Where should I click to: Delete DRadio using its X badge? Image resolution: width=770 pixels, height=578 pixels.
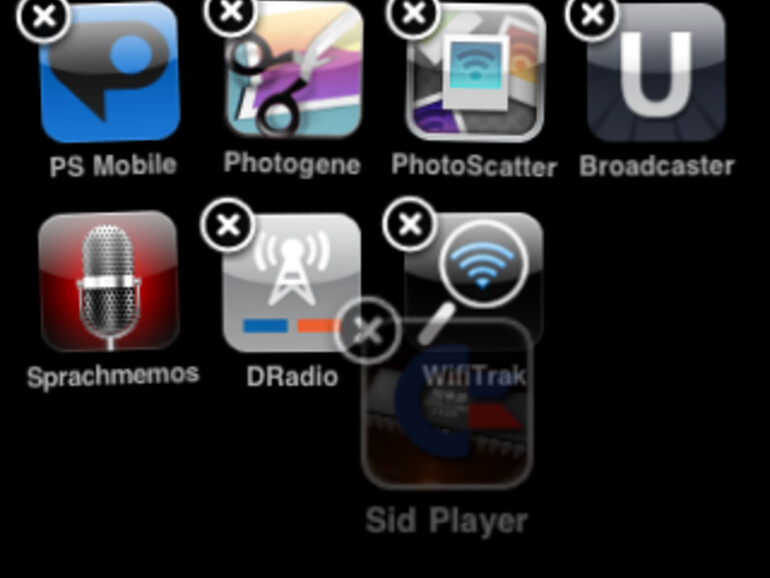tap(228, 224)
